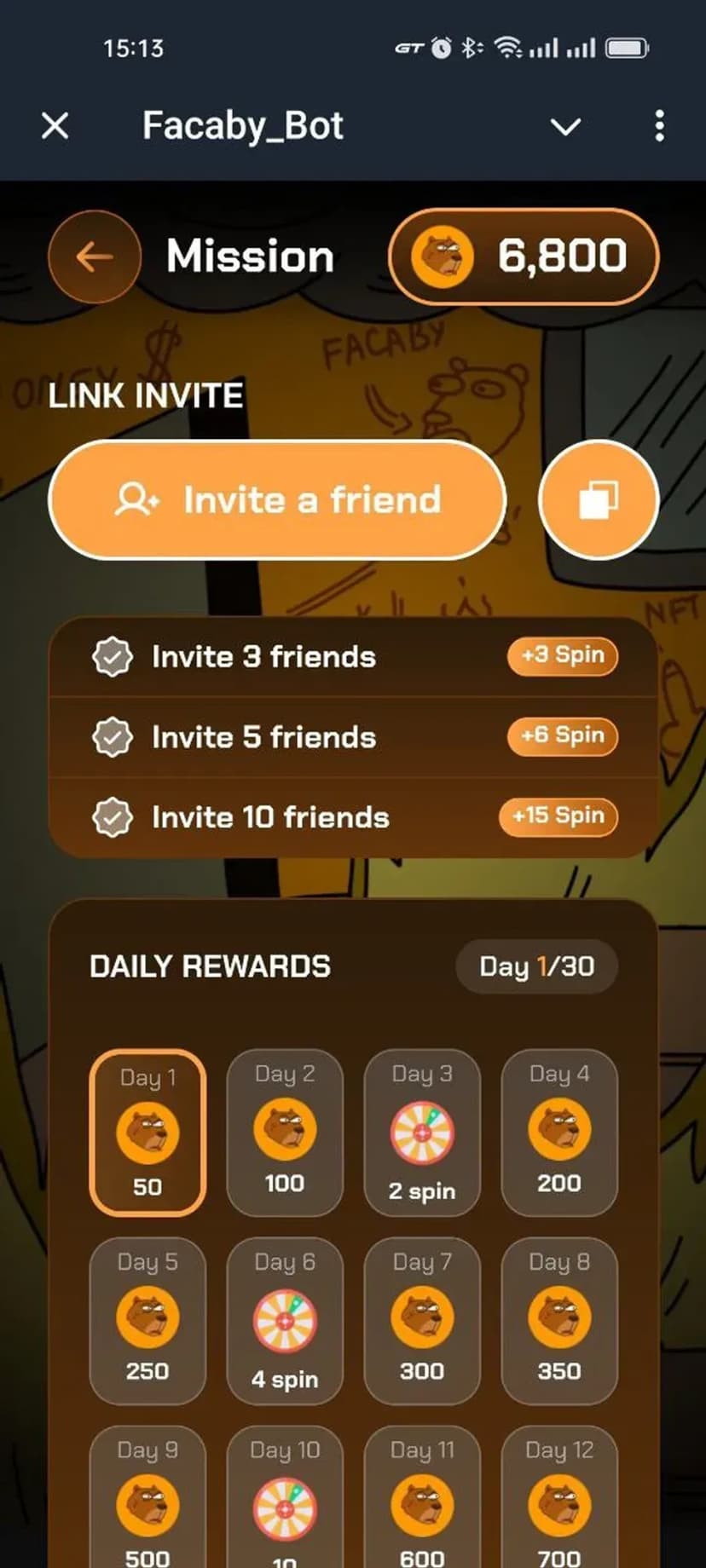Expand the dropdown chevron in header
Image resolution: width=706 pixels, height=1568 pixels.
click(565, 128)
